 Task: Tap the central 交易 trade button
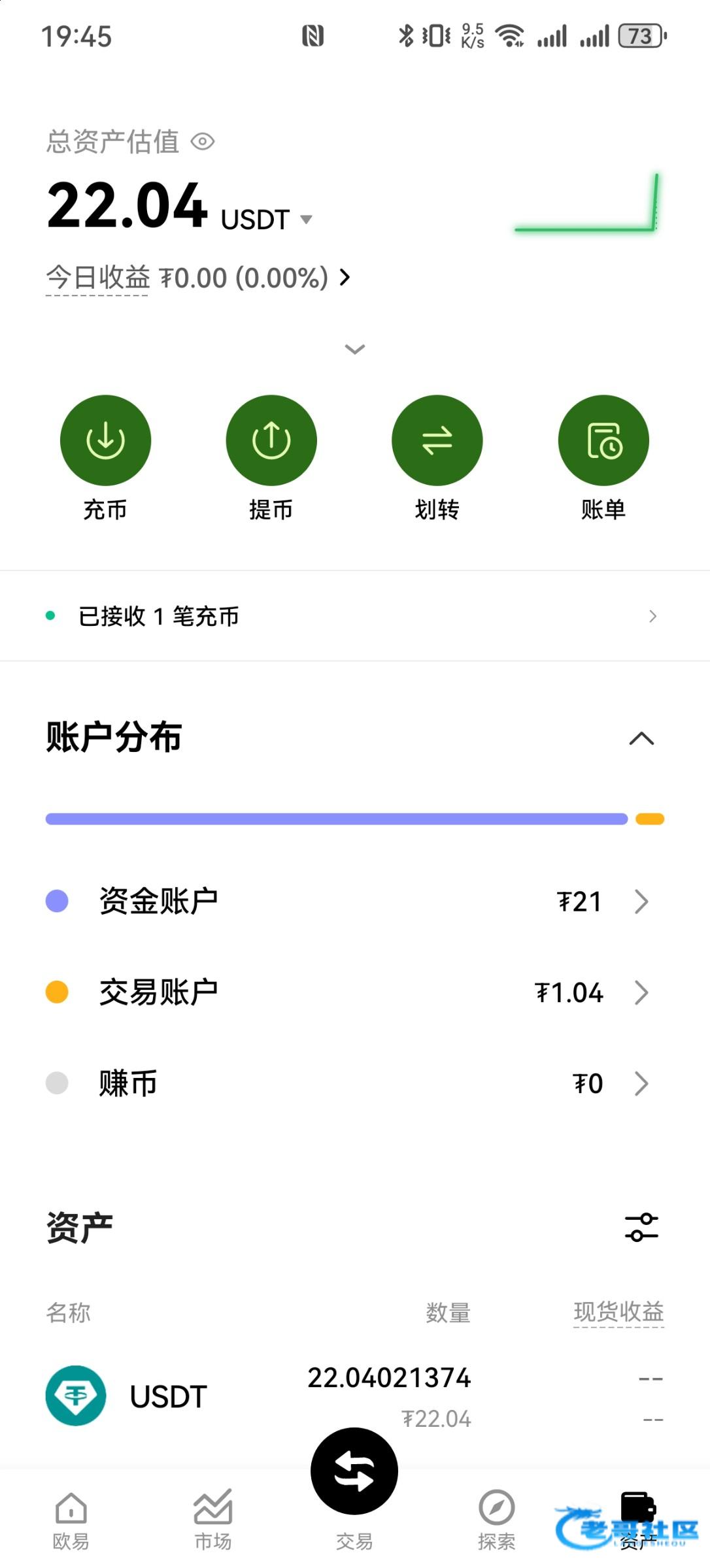(x=354, y=1471)
